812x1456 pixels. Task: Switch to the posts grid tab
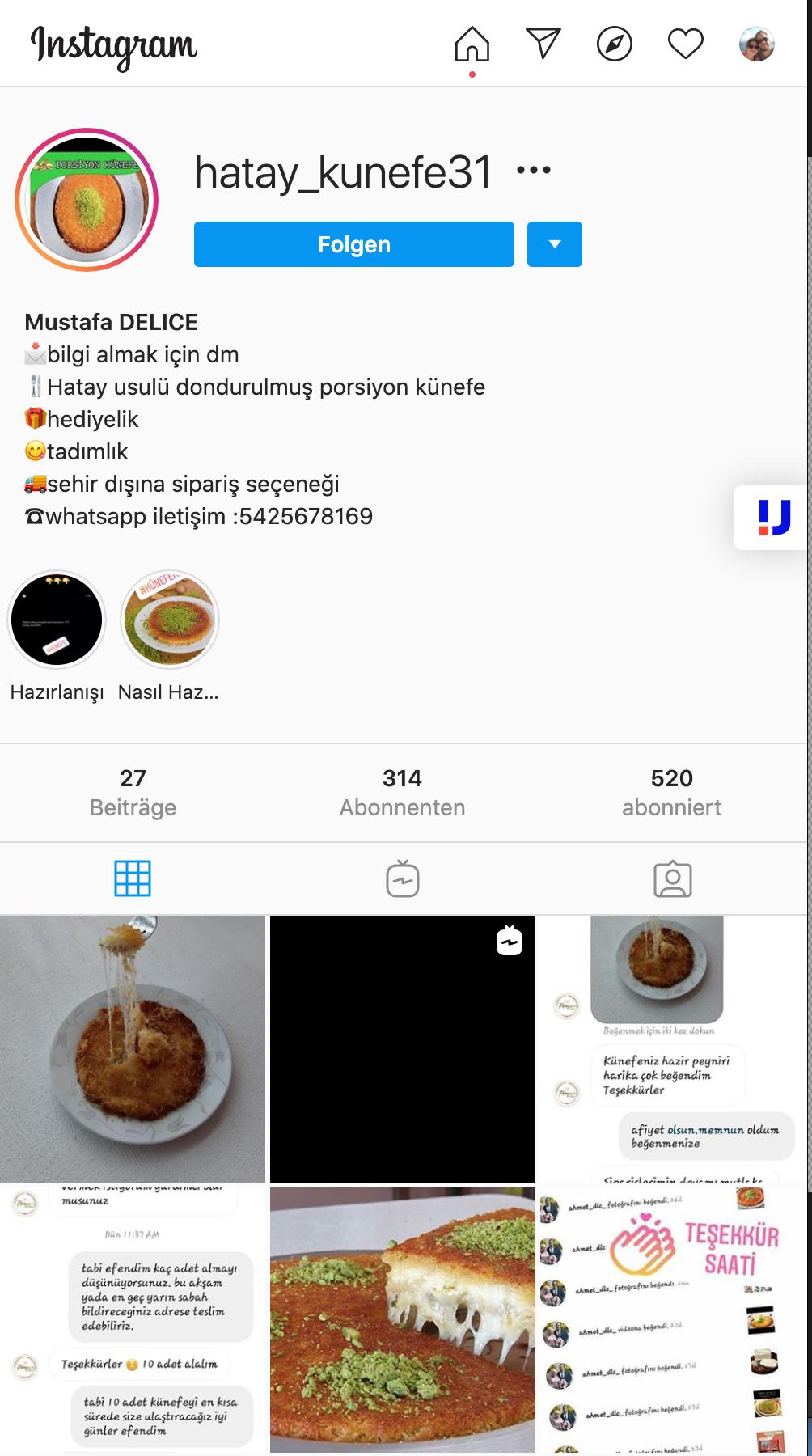133,878
